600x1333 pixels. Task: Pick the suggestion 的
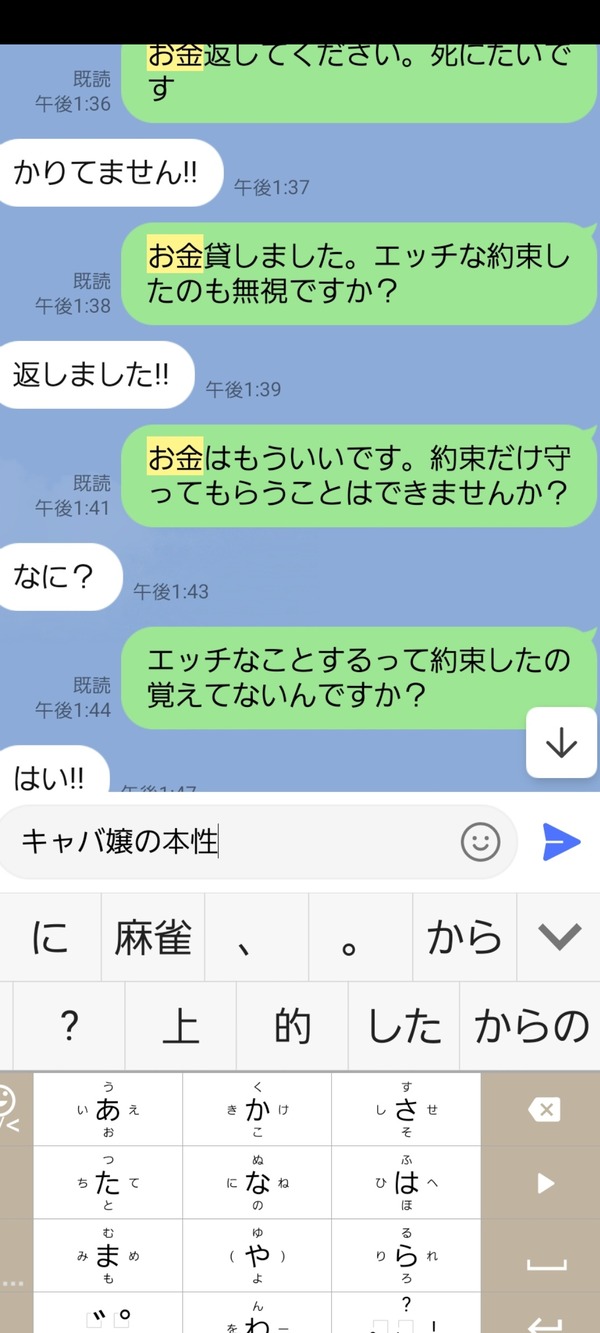[x=292, y=1026]
